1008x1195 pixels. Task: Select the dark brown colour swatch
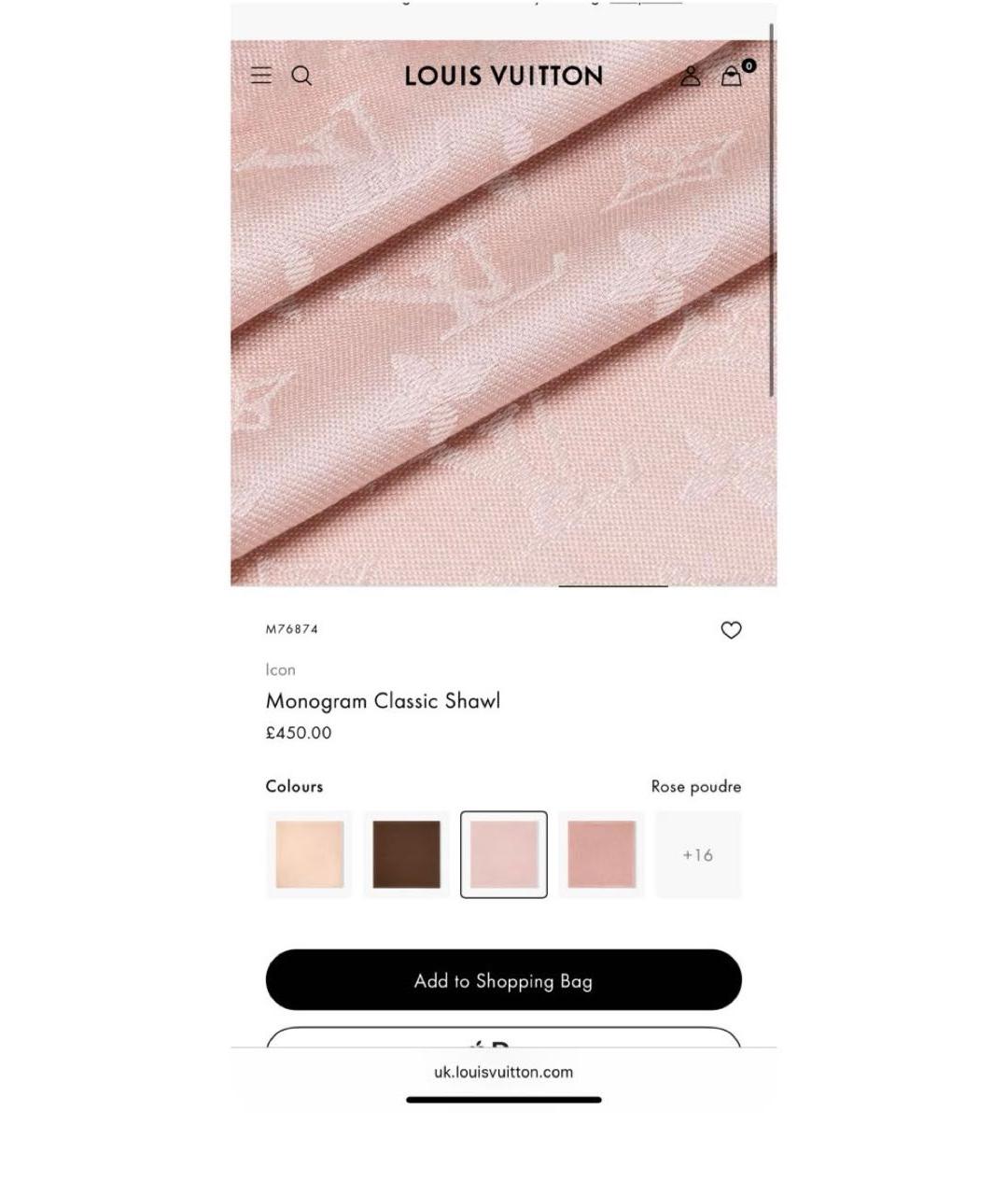[x=406, y=854]
